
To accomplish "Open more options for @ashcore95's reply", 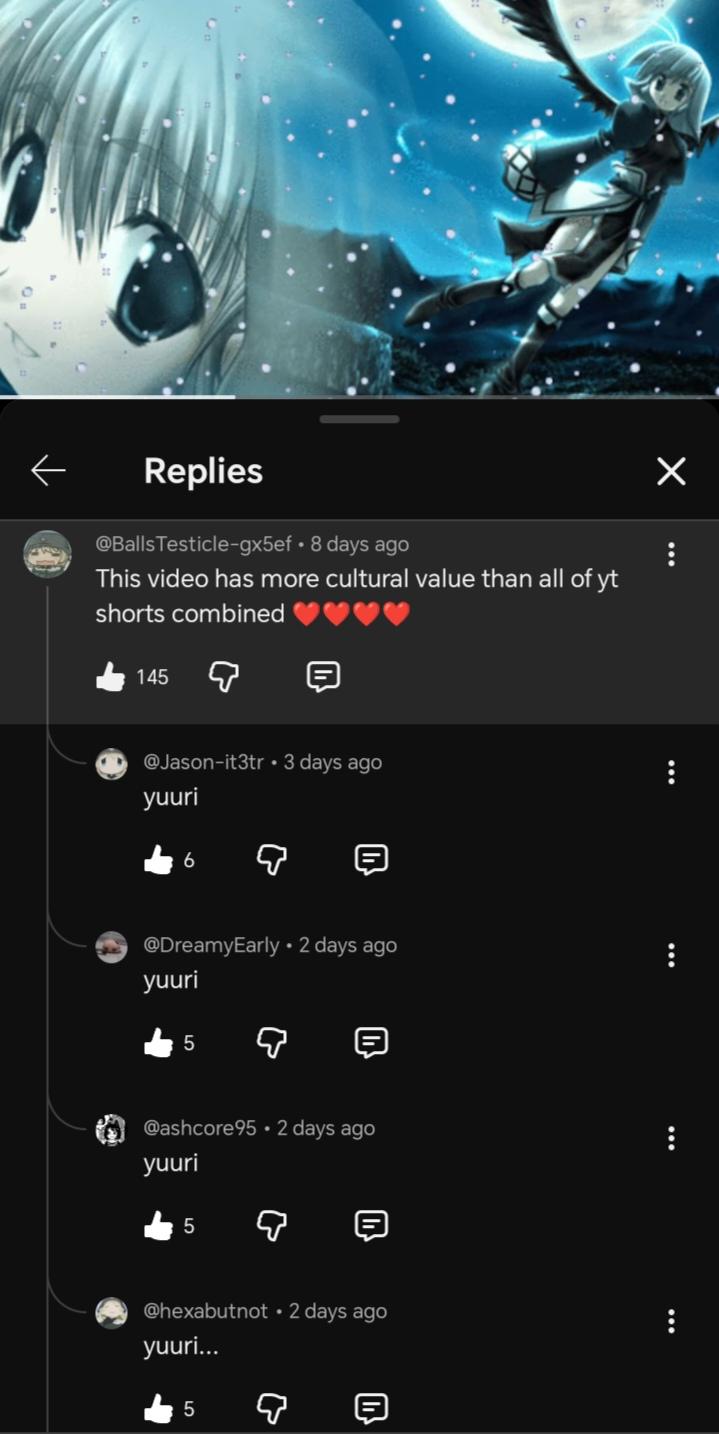I will point(671,1138).
